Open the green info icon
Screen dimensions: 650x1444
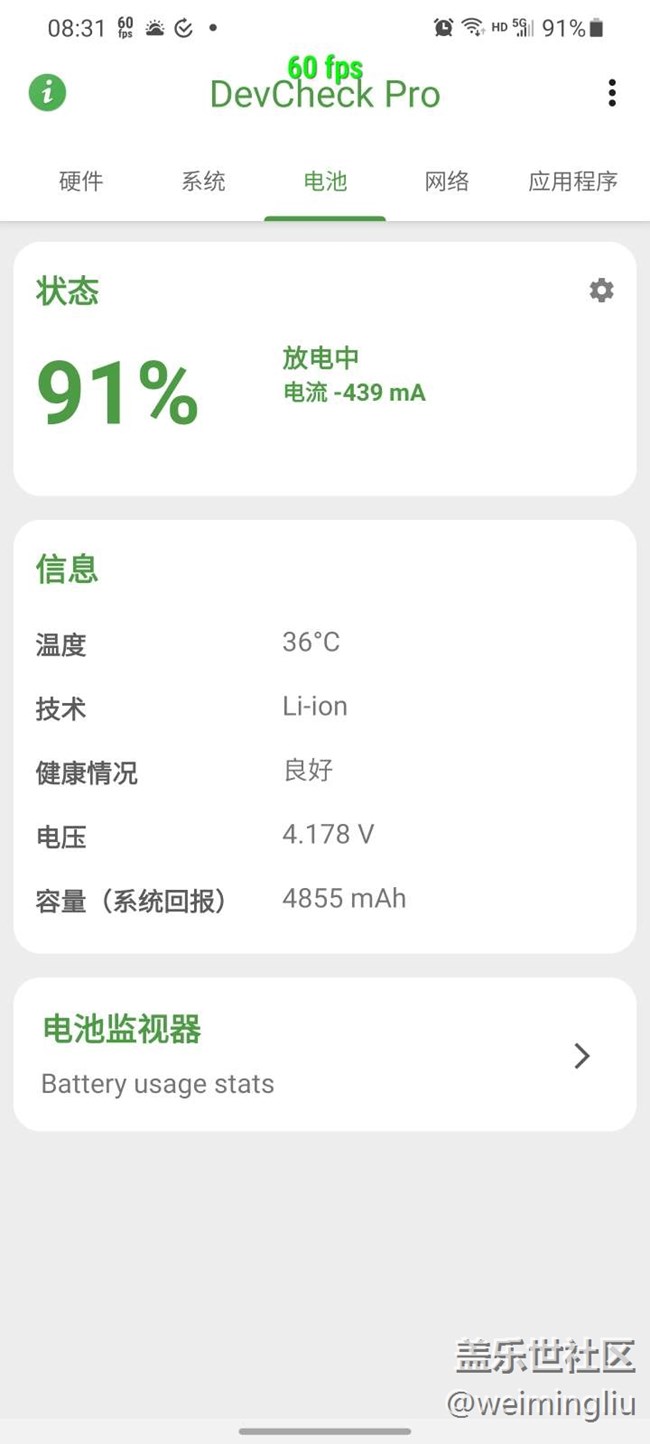click(47, 93)
